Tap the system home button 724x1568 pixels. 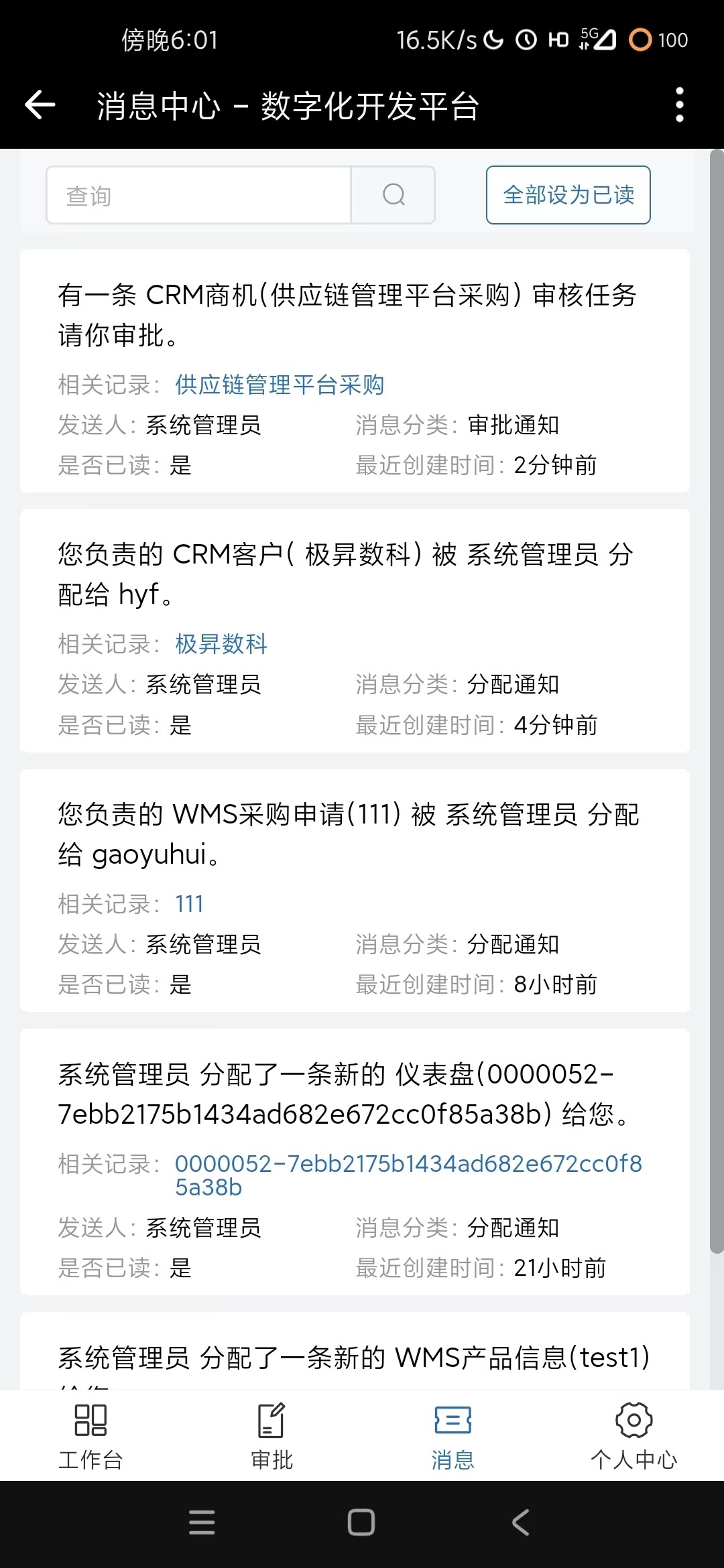[361, 1522]
